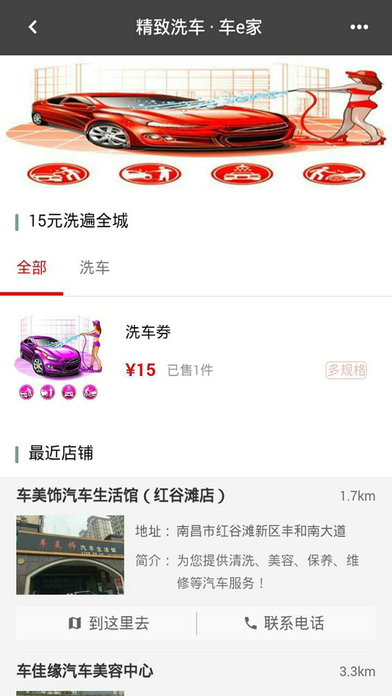Image resolution: width=392 pixels, height=696 pixels.
Task: Open the 车美饰汽车生活馆（红谷滩店）store entry
Action: coord(196,542)
